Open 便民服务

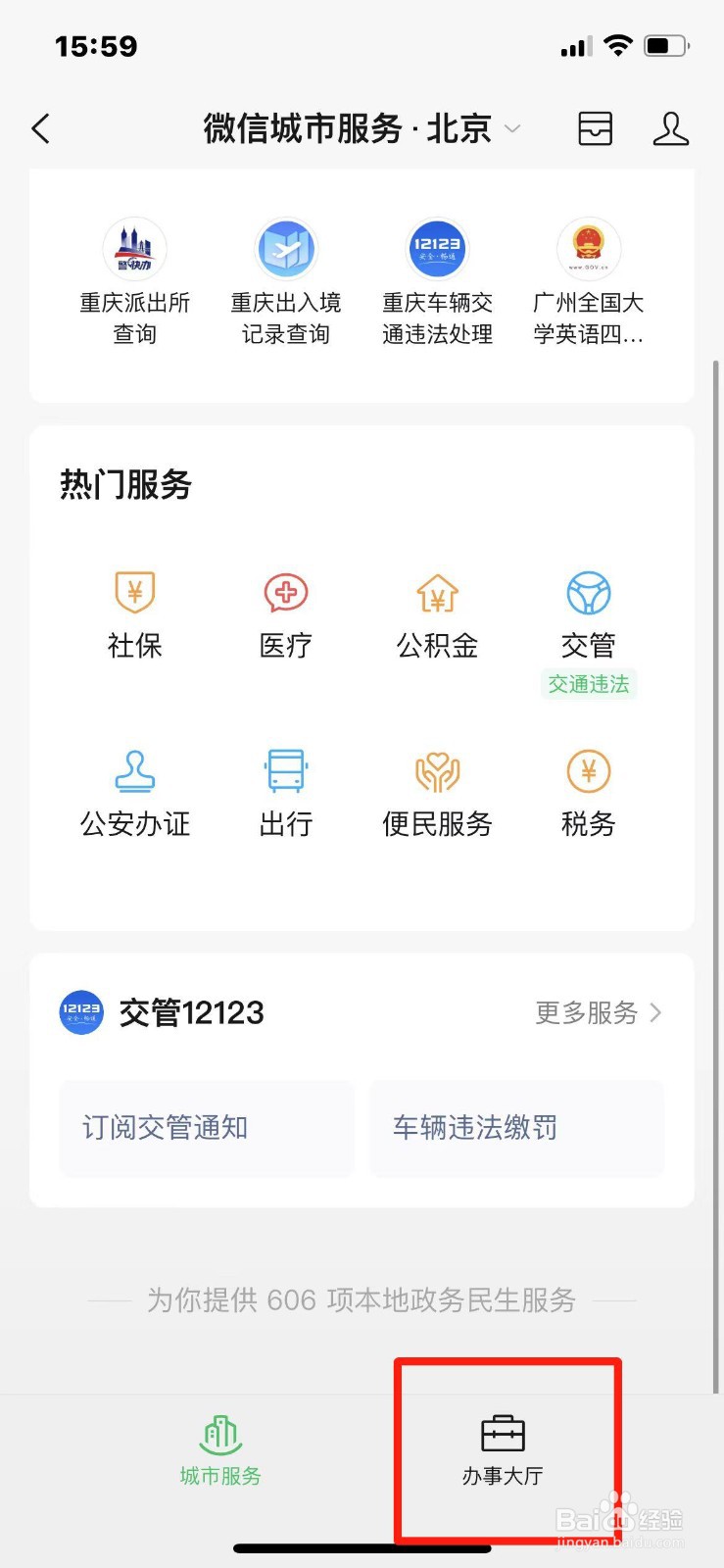pos(437,794)
